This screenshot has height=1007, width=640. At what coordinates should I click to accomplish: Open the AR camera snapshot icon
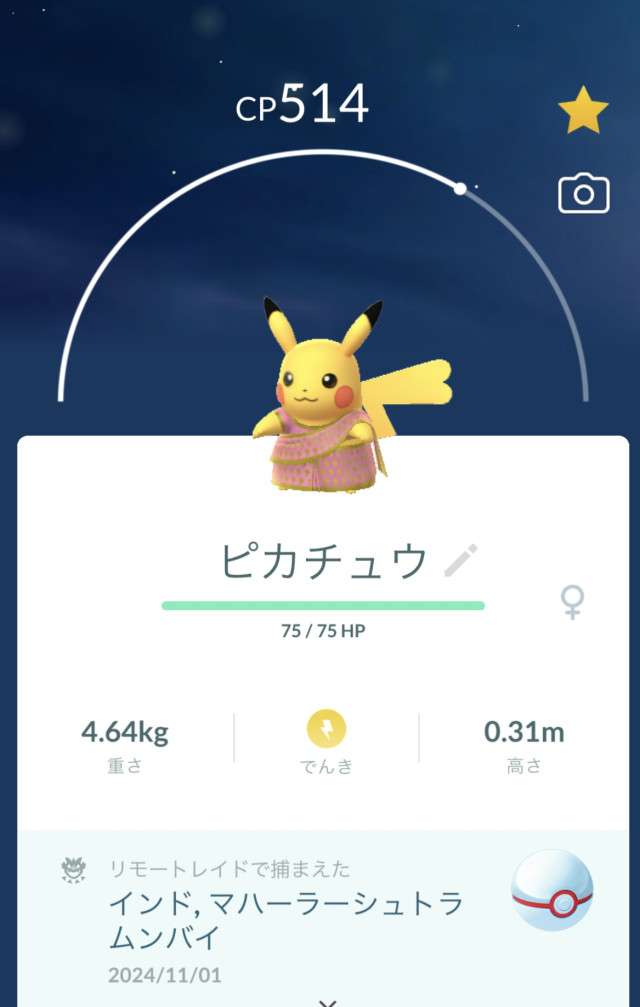583,194
